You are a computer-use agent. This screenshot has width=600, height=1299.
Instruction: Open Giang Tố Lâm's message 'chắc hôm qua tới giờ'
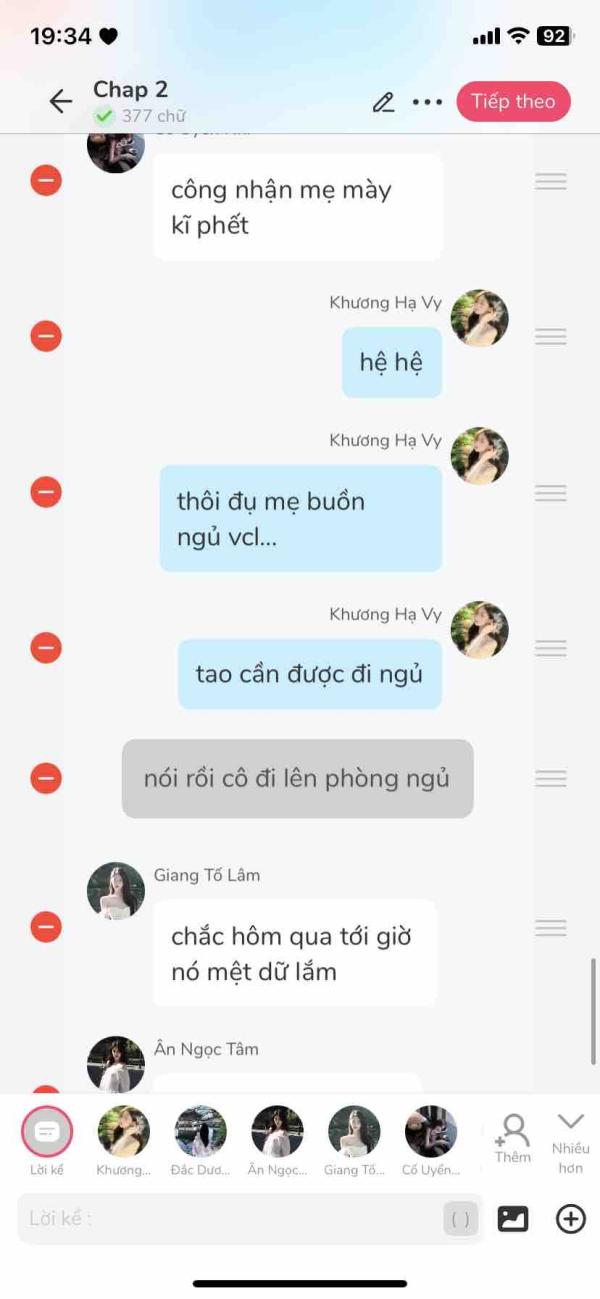294,953
